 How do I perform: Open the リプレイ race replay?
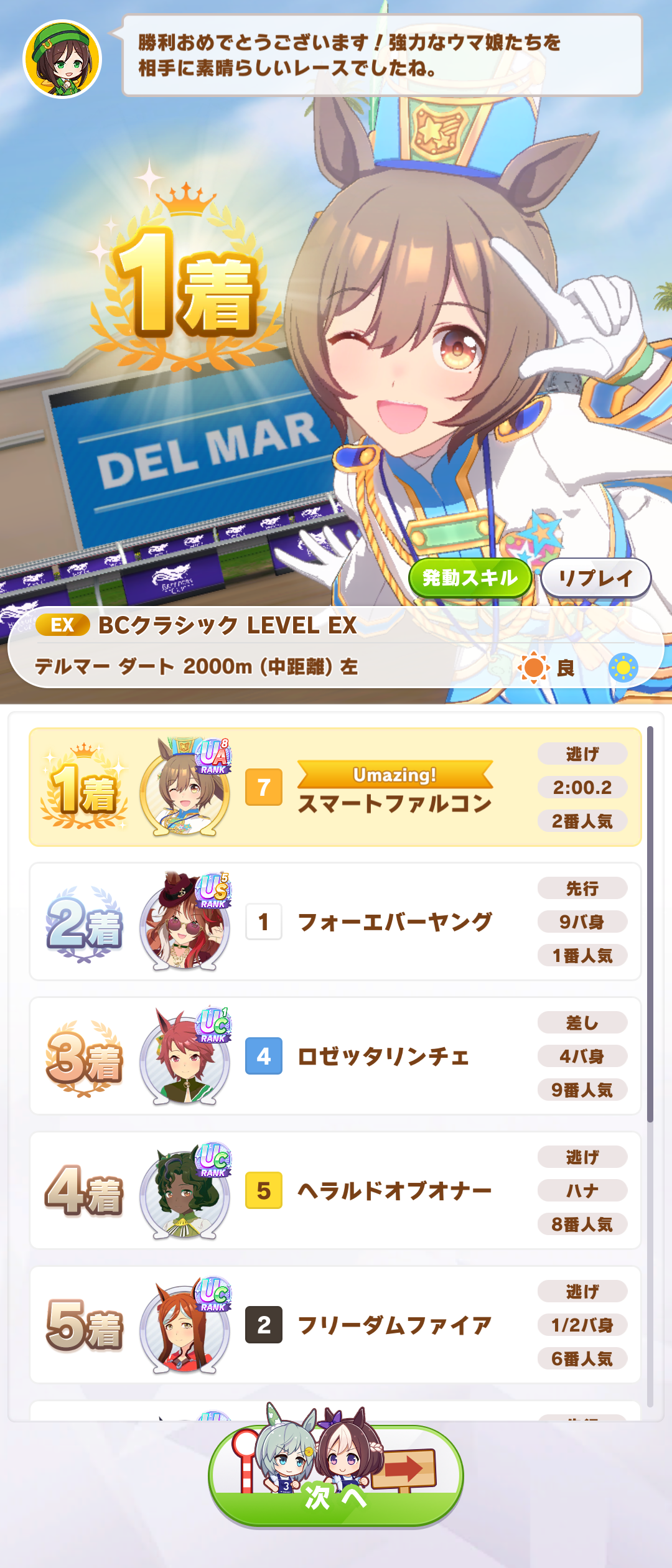point(595,578)
